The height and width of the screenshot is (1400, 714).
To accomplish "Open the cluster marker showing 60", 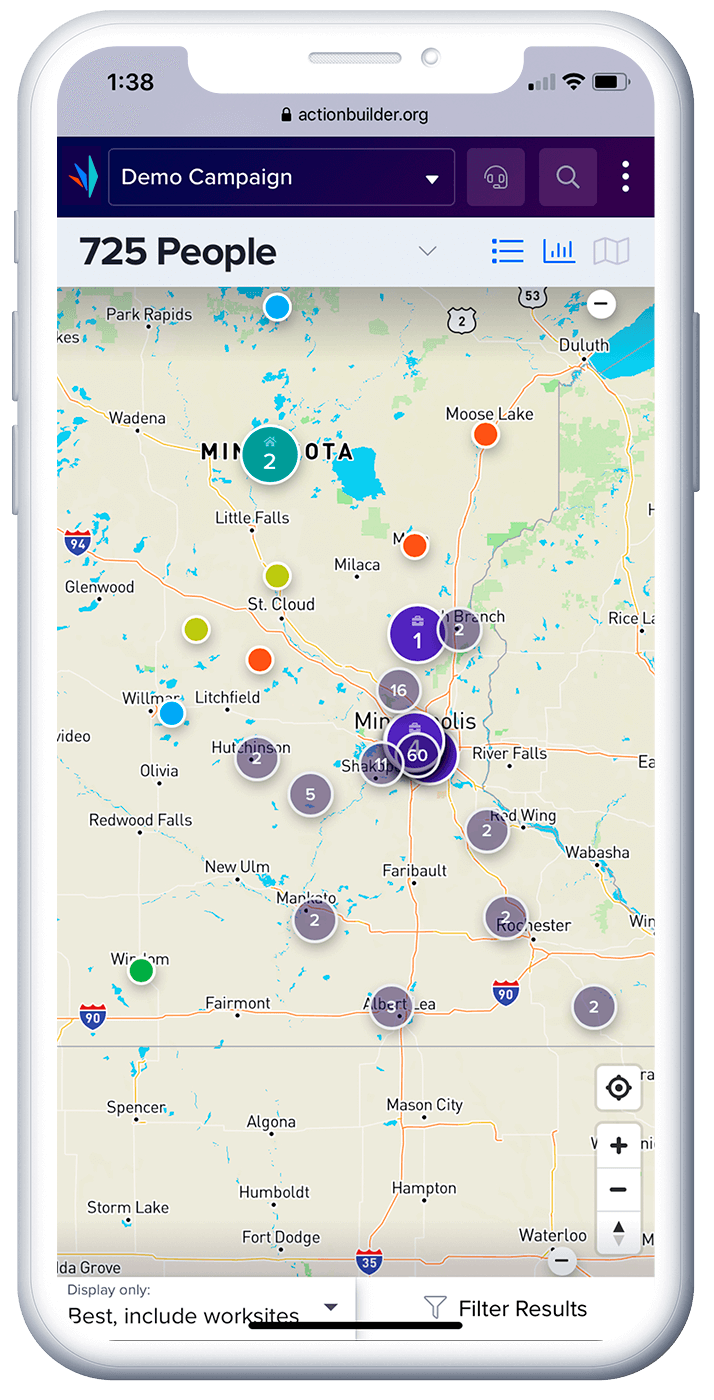I will (418, 754).
